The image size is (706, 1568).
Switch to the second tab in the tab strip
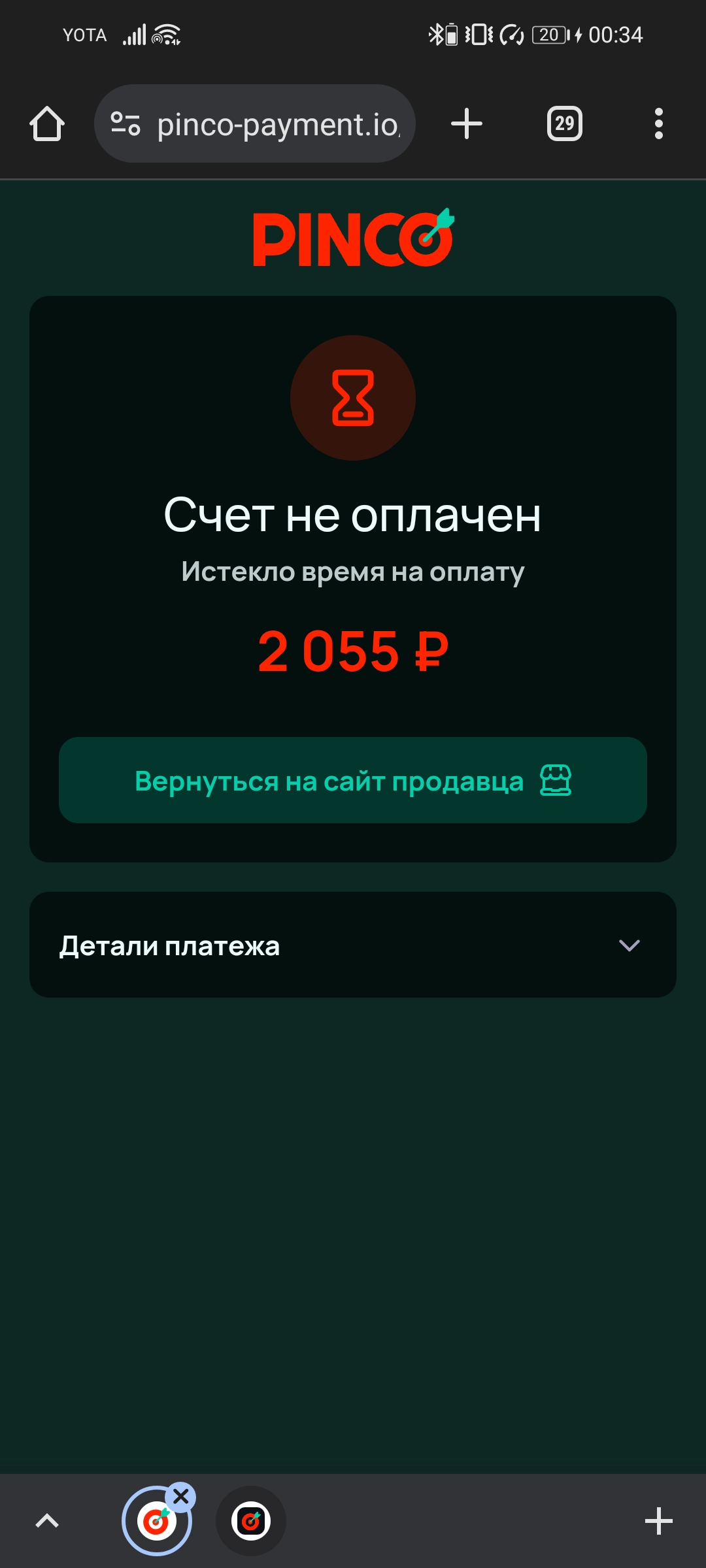click(x=251, y=1521)
